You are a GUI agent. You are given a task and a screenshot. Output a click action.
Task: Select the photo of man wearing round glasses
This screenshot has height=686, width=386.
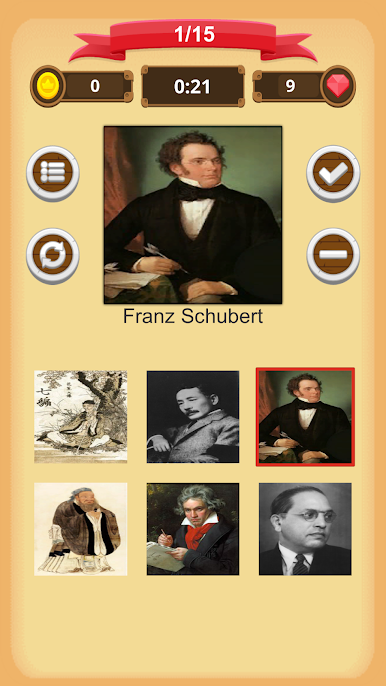click(x=305, y=529)
